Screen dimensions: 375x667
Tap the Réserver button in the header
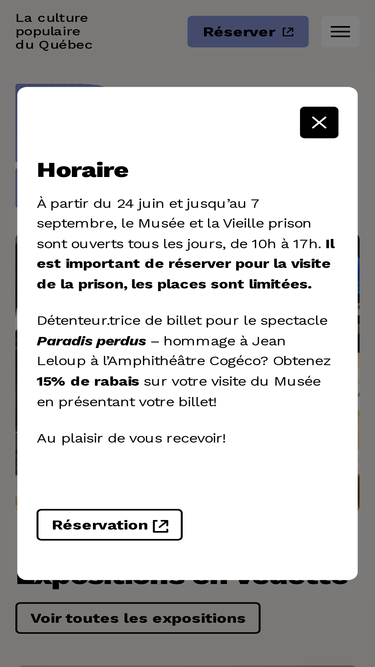(x=248, y=31)
